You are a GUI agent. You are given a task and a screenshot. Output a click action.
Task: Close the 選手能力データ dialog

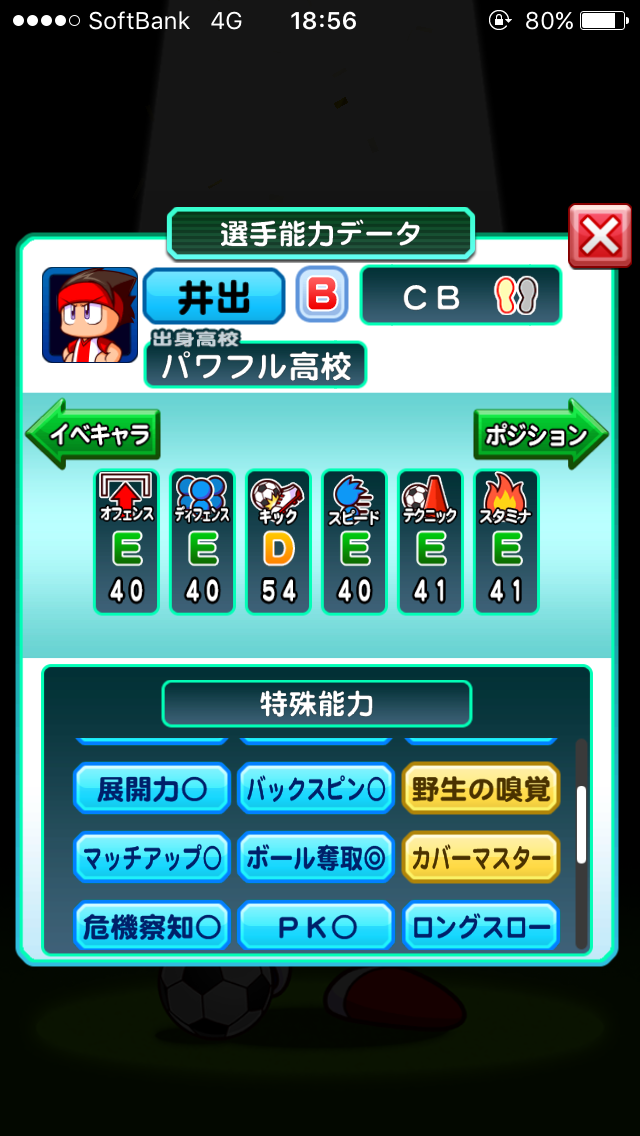tap(599, 236)
